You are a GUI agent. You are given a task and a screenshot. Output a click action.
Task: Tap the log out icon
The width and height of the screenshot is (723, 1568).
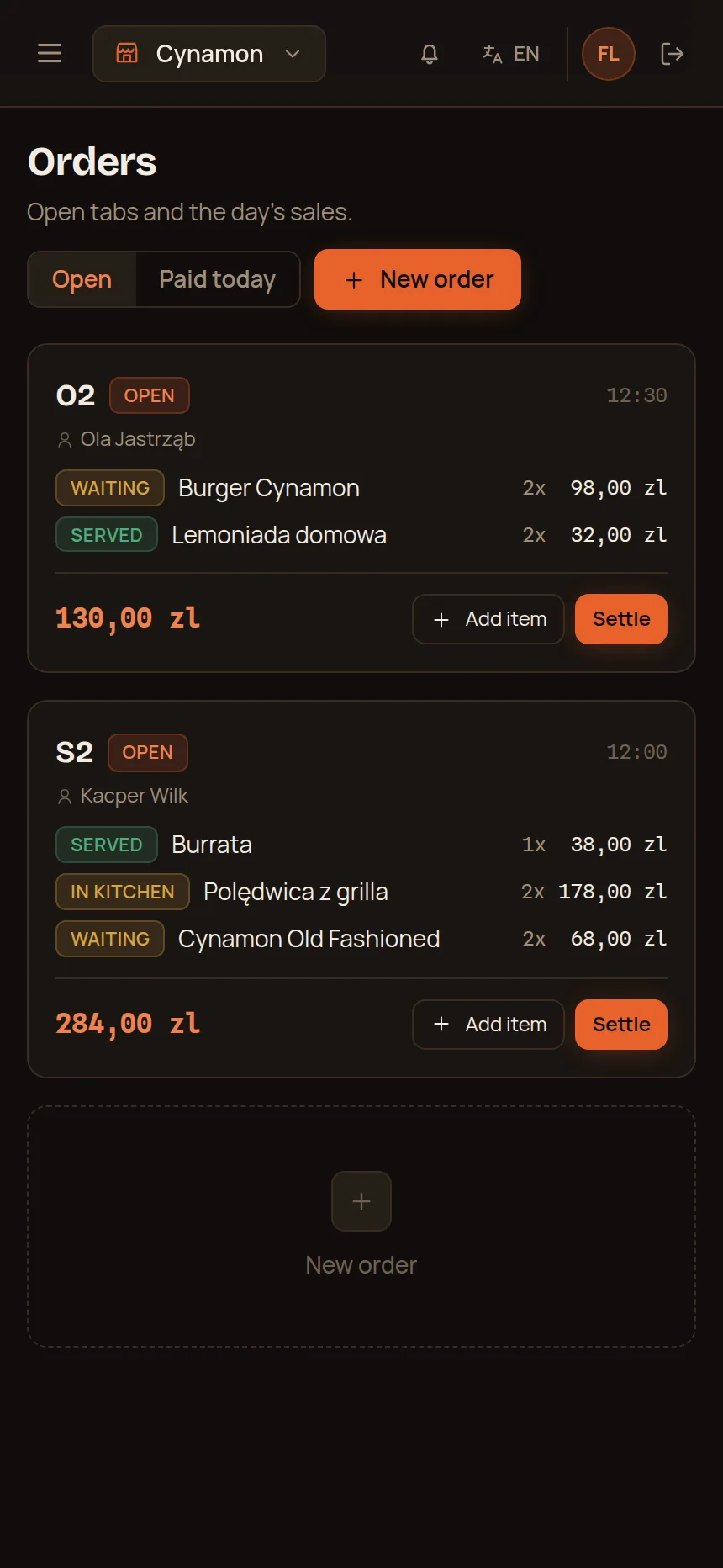point(673,54)
